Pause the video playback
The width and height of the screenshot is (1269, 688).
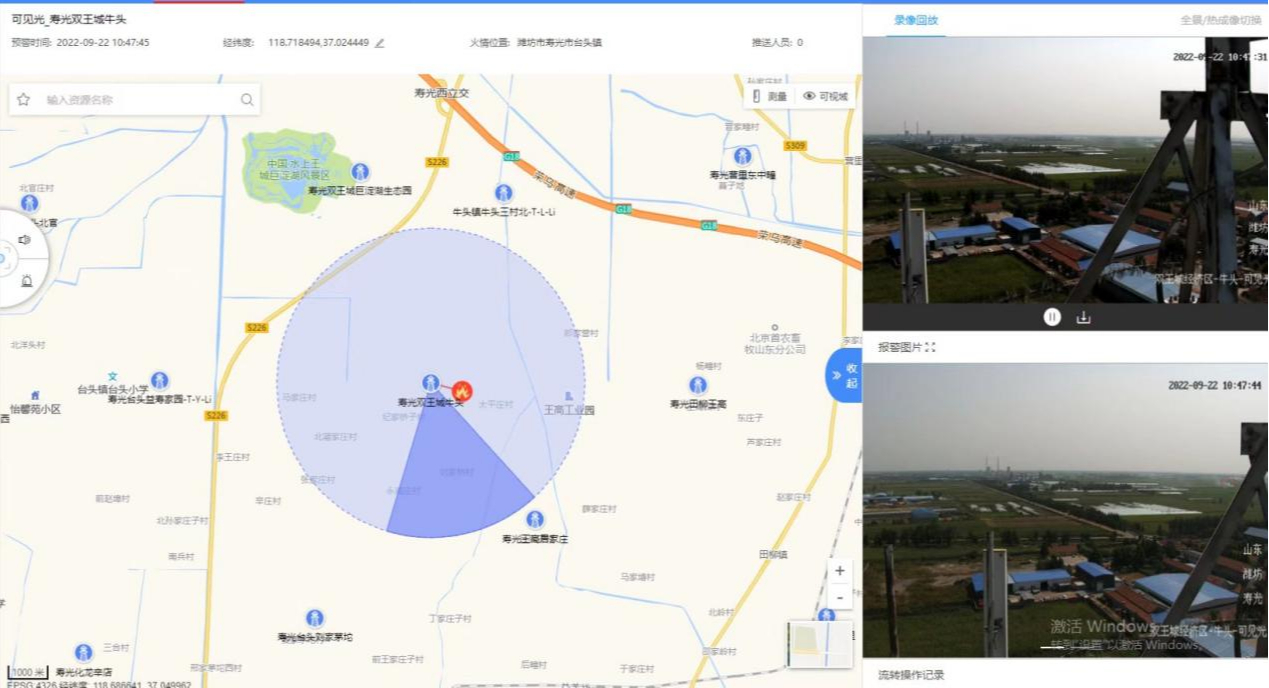[1052, 317]
